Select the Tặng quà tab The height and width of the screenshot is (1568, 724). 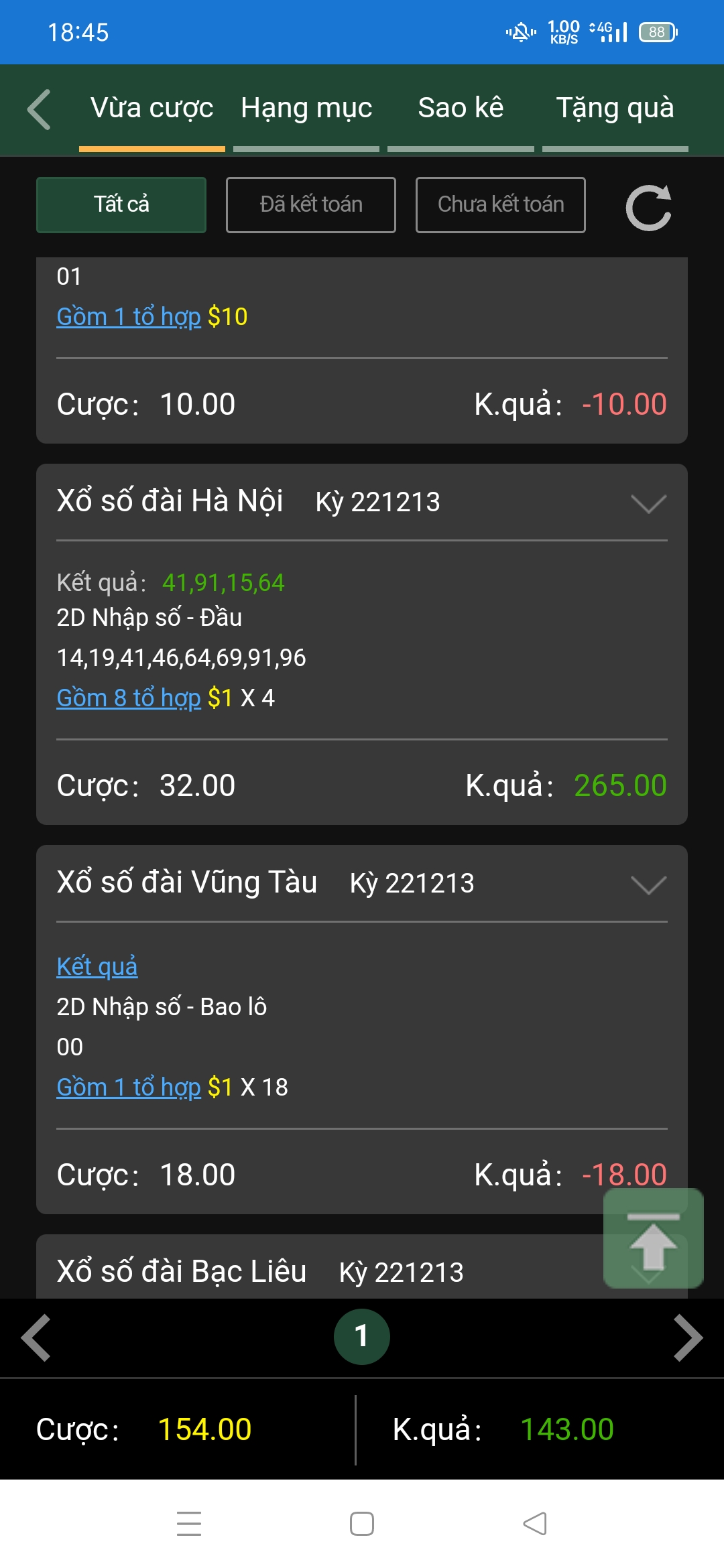click(615, 109)
